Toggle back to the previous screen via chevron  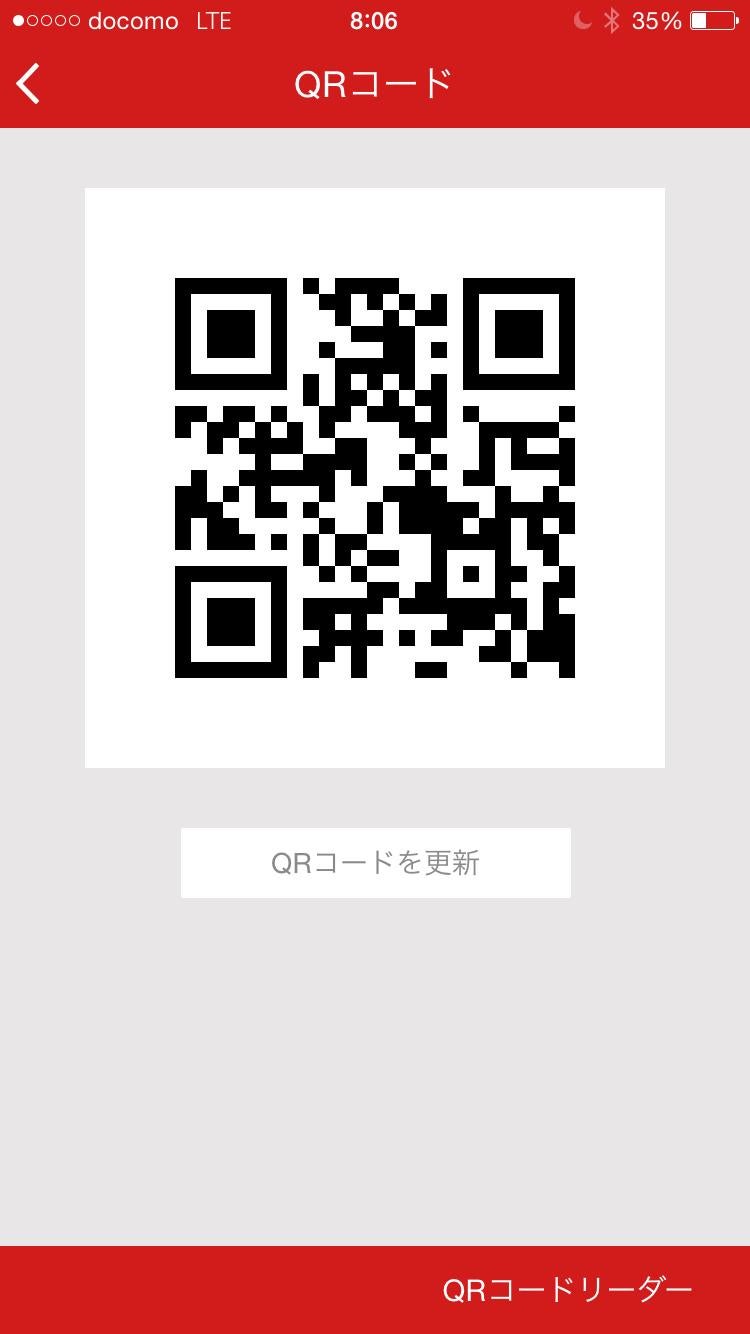[x=27, y=84]
